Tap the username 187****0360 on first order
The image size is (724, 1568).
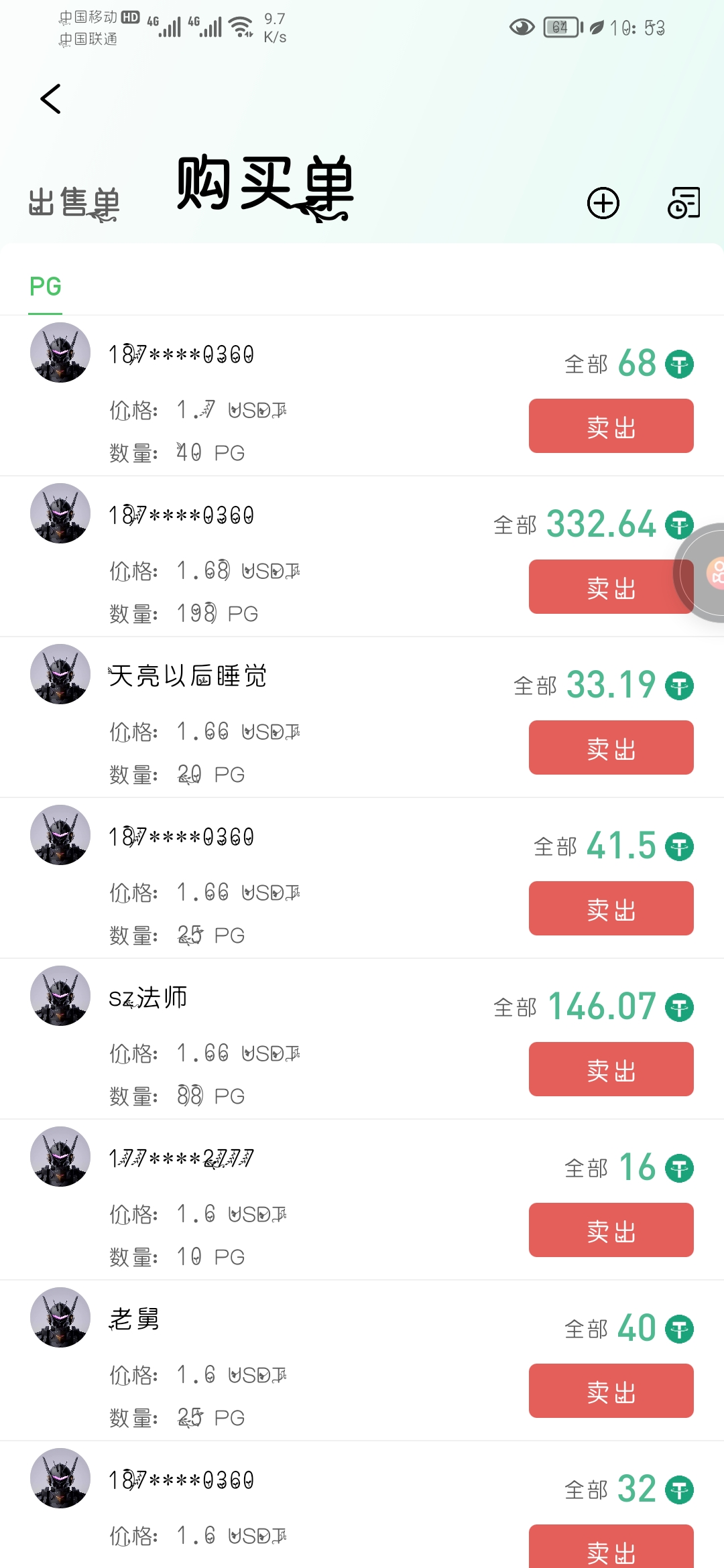(x=181, y=353)
